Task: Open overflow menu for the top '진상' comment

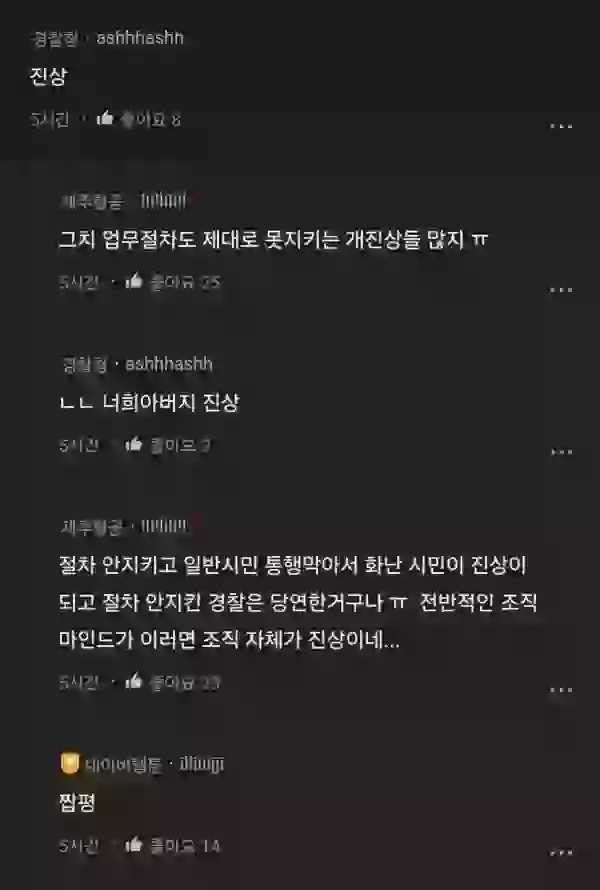Action: coord(561,127)
